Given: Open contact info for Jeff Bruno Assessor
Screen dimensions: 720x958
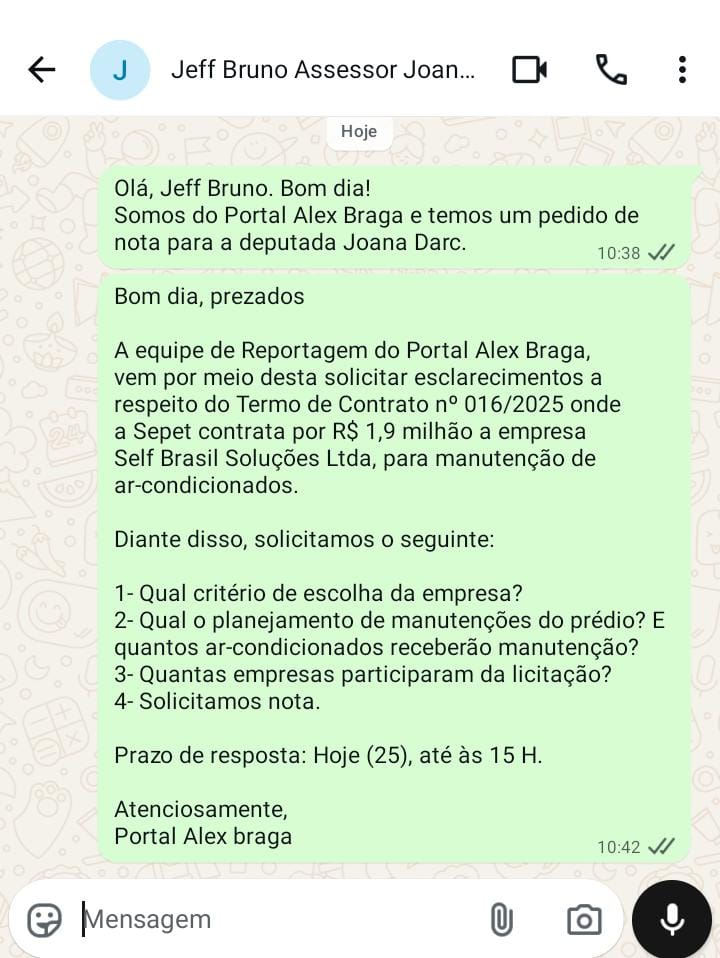Looking at the screenshot, I should click(322, 69).
